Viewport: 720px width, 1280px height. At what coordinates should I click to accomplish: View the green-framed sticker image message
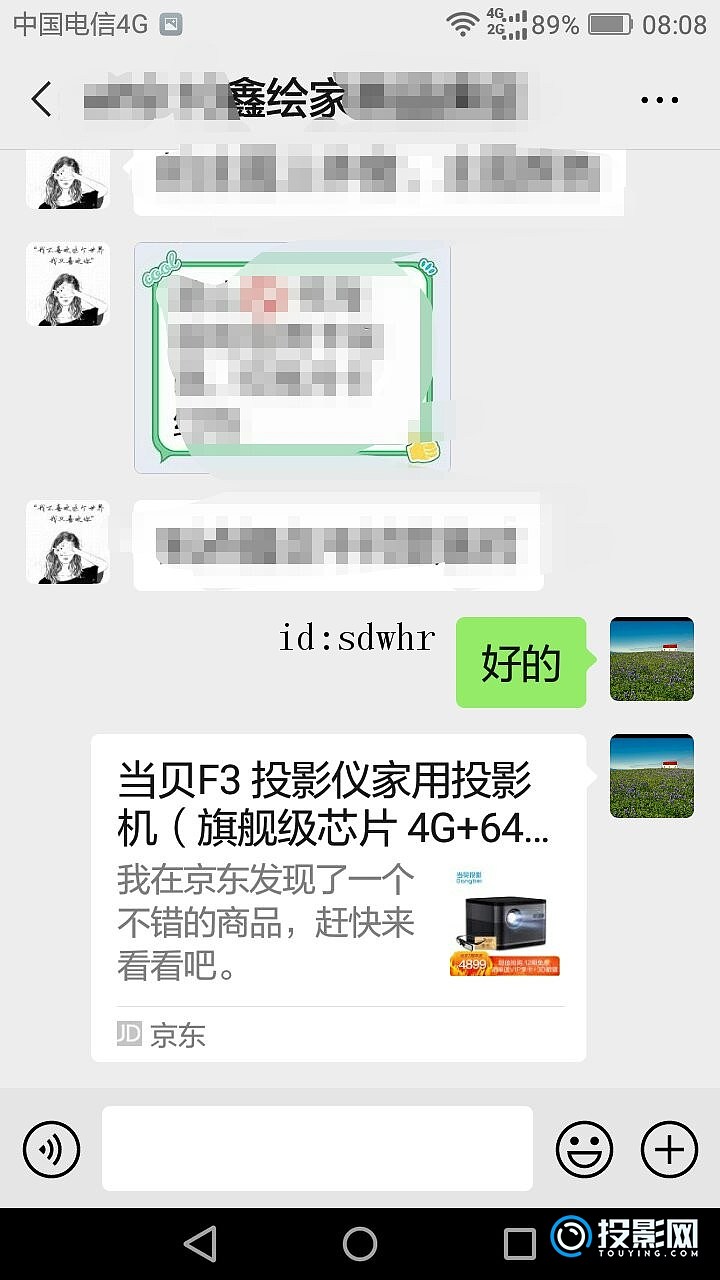(292, 358)
